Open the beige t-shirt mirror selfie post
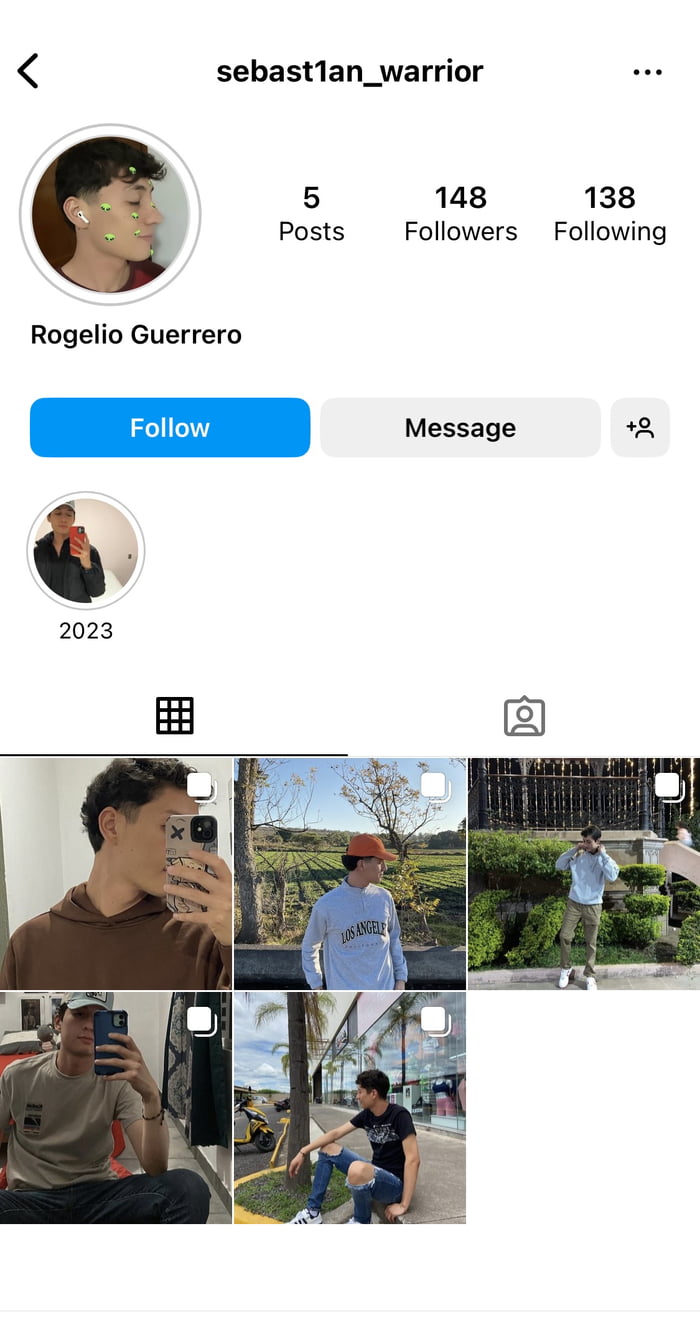 [116, 1108]
